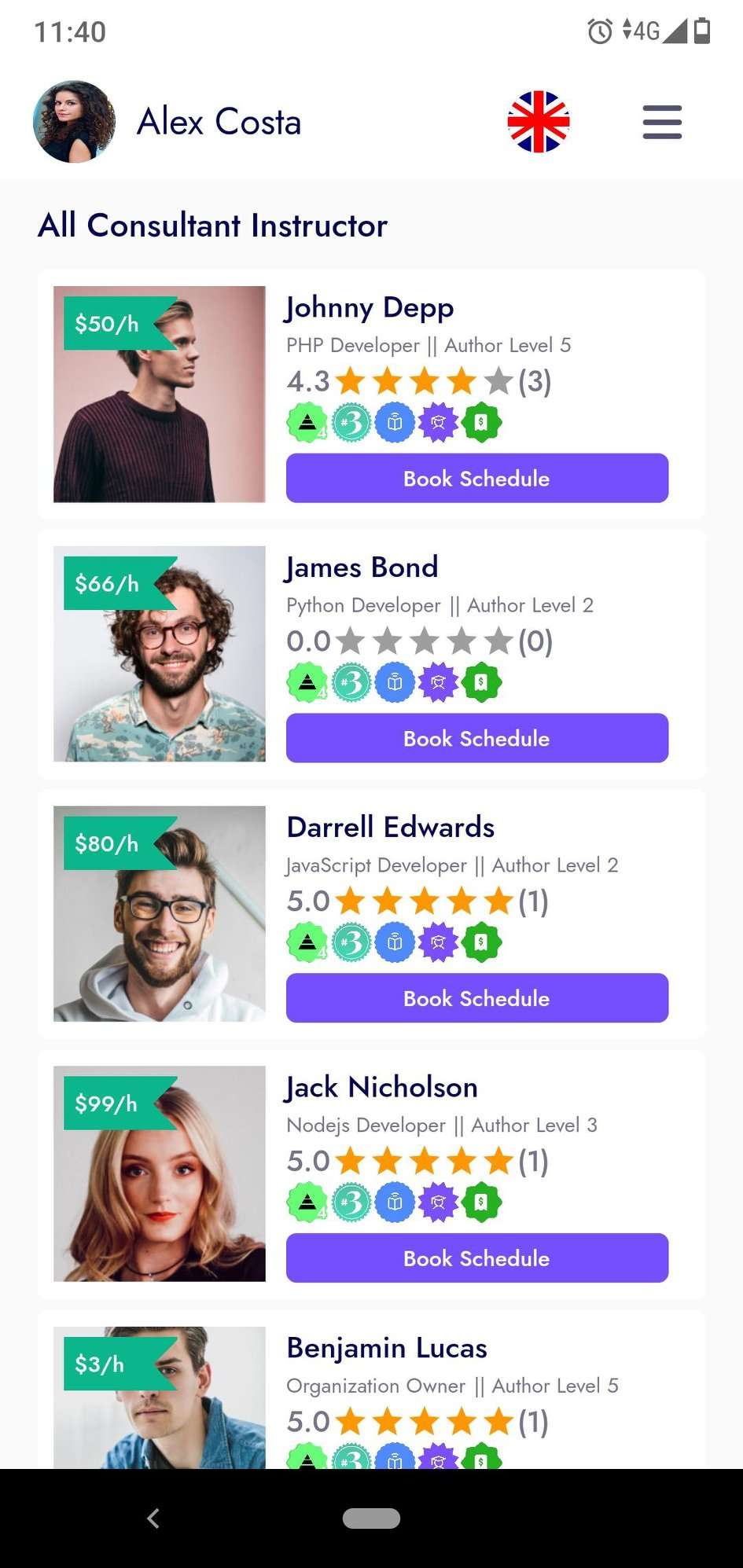Change language via the UK flag icon
The image size is (743, 1568).
point(539,122)
